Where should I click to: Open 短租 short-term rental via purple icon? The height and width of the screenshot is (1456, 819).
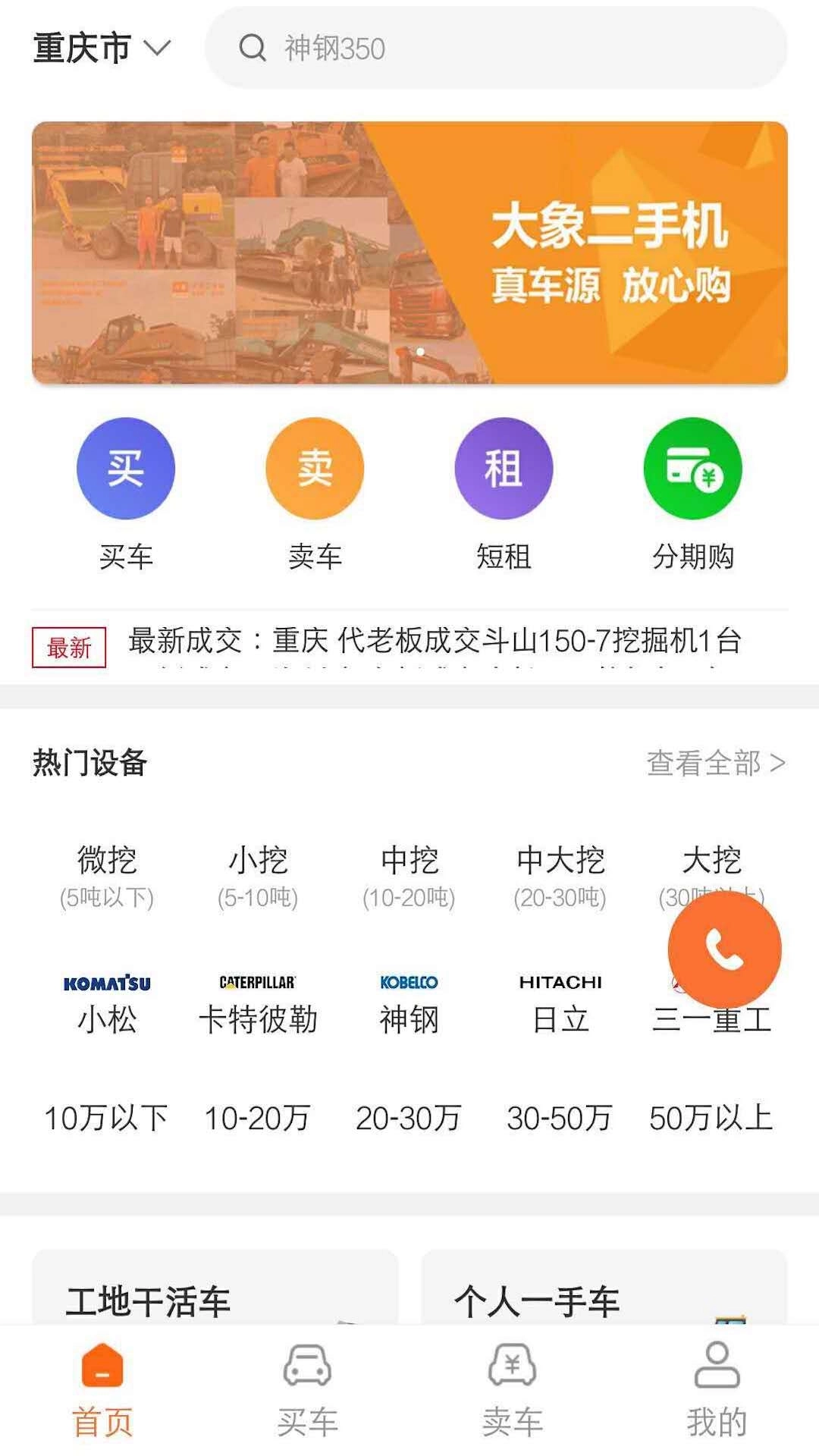coord(504,469)
